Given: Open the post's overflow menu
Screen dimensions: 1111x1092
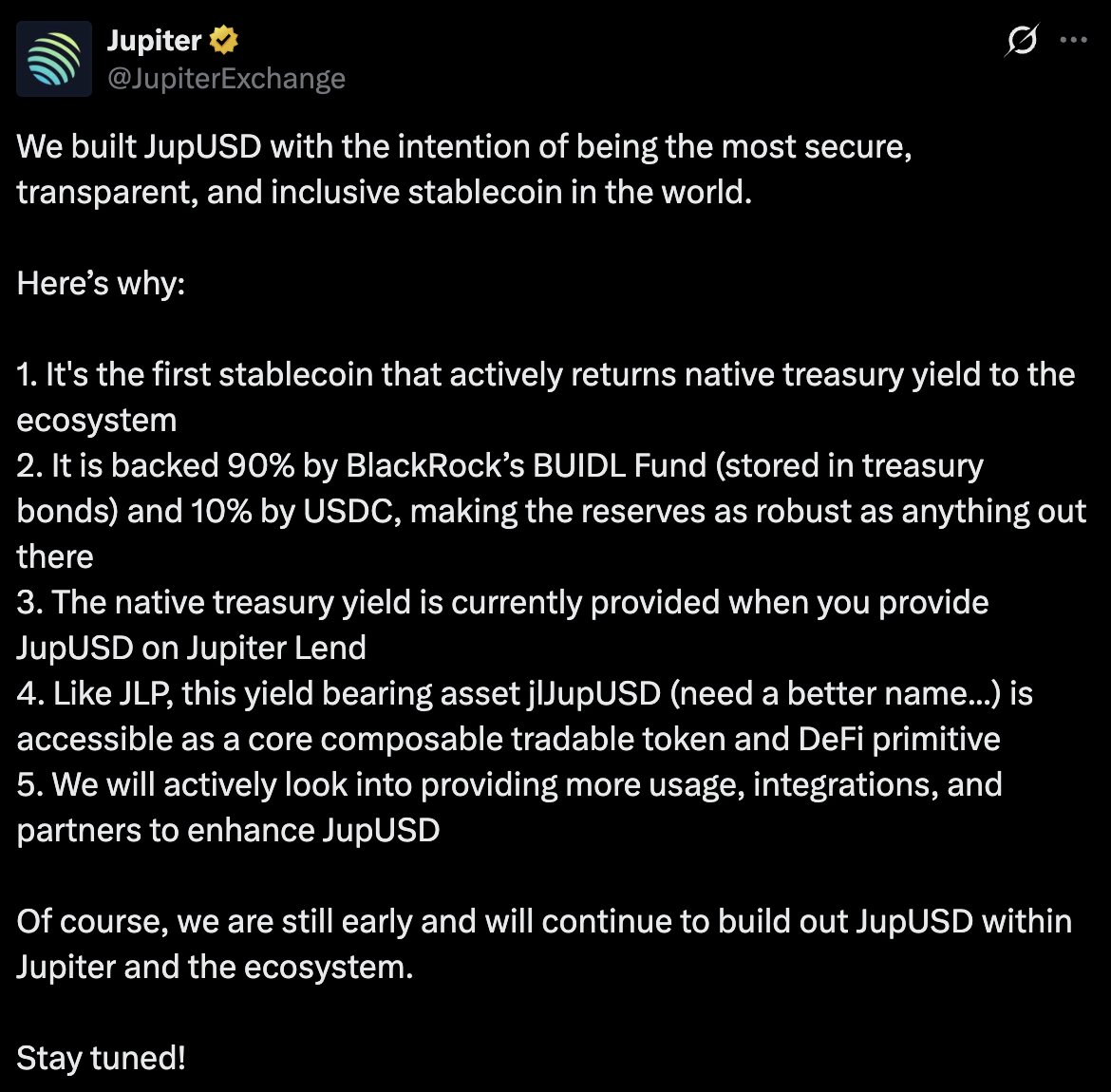Looking at the screenshot, I should tap(1073, 41).
